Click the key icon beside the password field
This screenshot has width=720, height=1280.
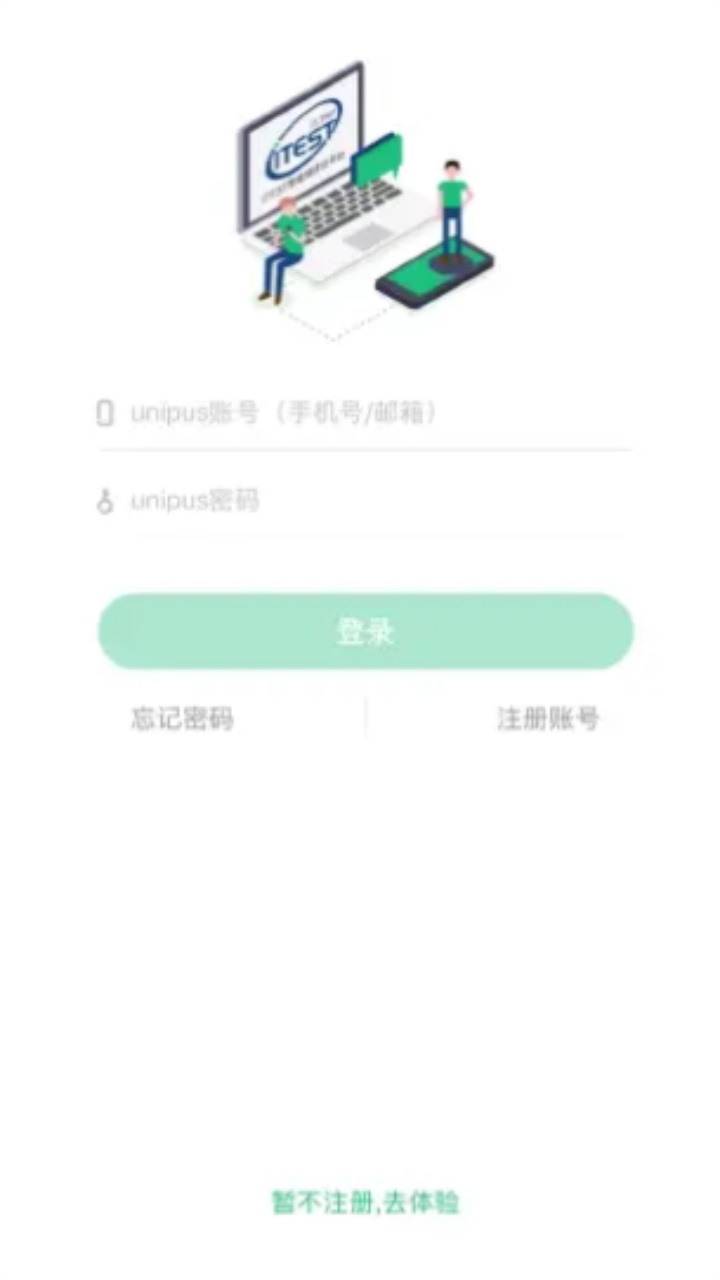[x=107, y=500]
